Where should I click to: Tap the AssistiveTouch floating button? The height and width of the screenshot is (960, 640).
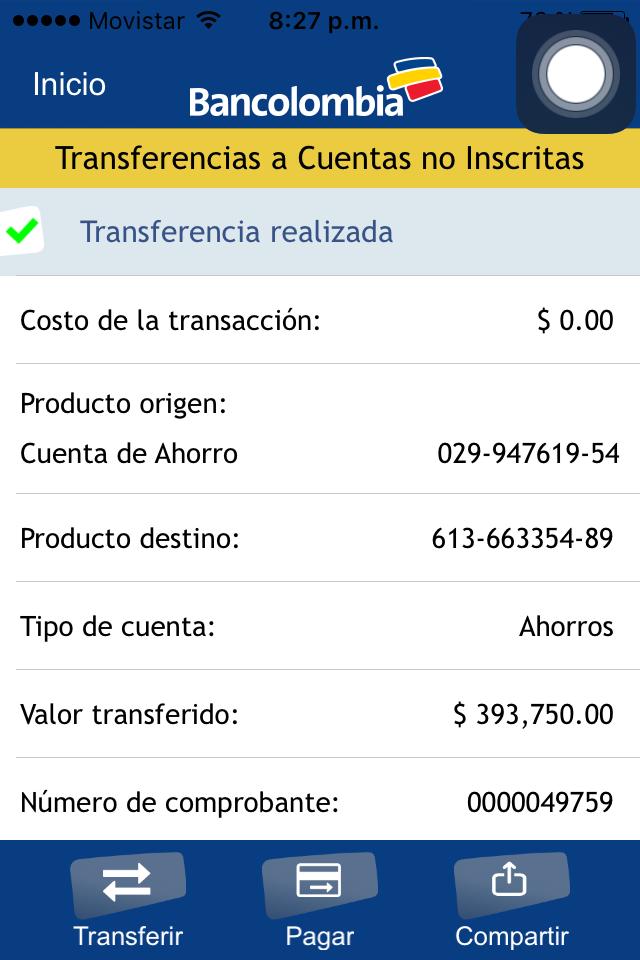(x=575, y=75)
